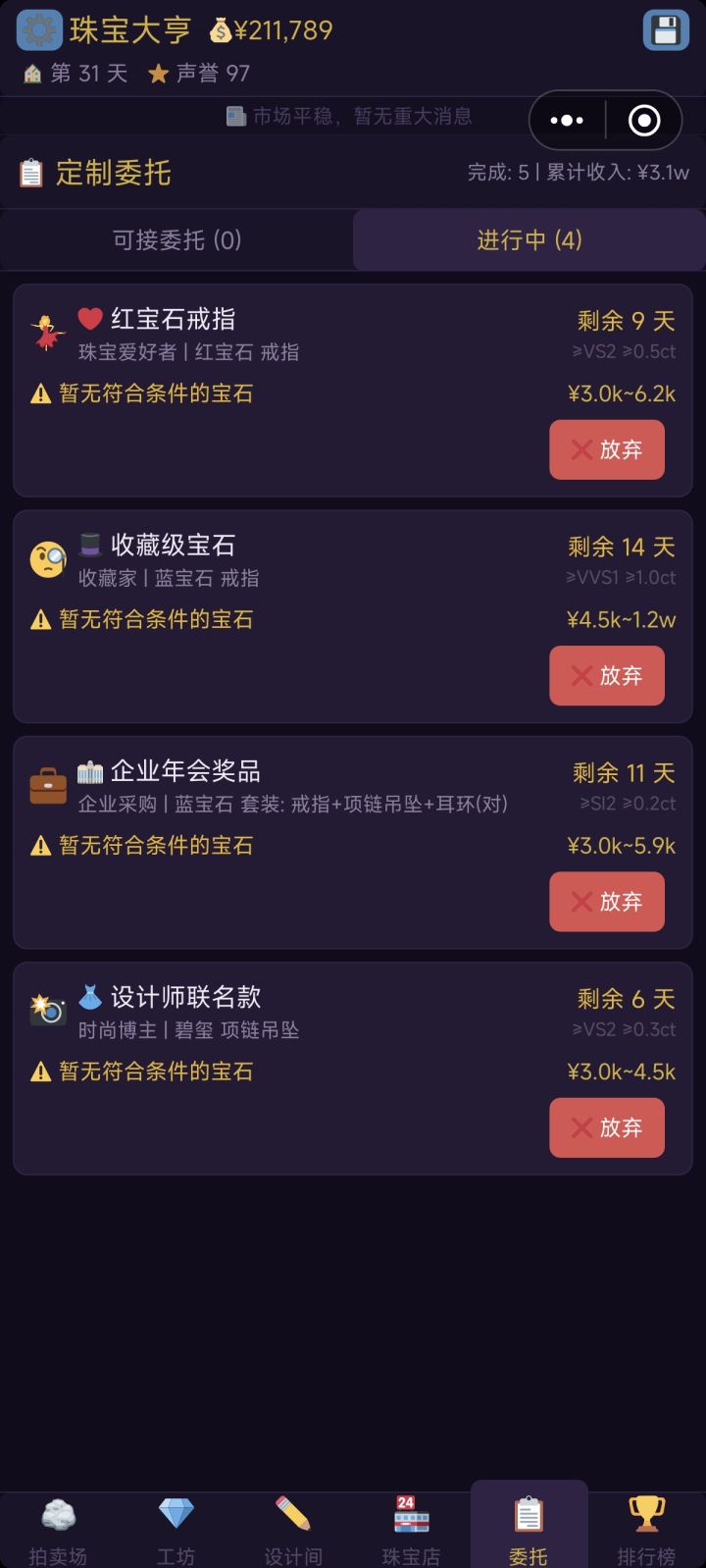
Task: Tap the 委托 tab in the bottom bar
Action: [529, 1529]
